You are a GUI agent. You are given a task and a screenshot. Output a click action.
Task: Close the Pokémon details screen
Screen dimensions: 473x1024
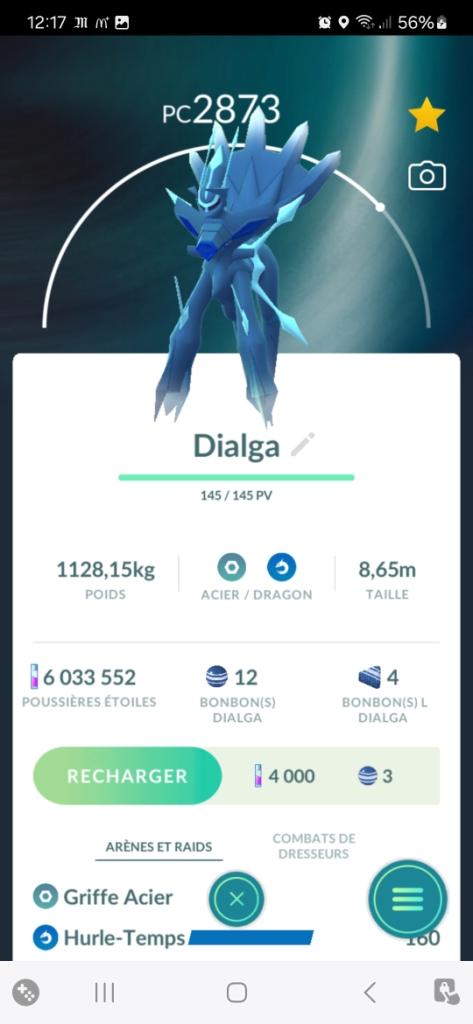tap(236, 899)
